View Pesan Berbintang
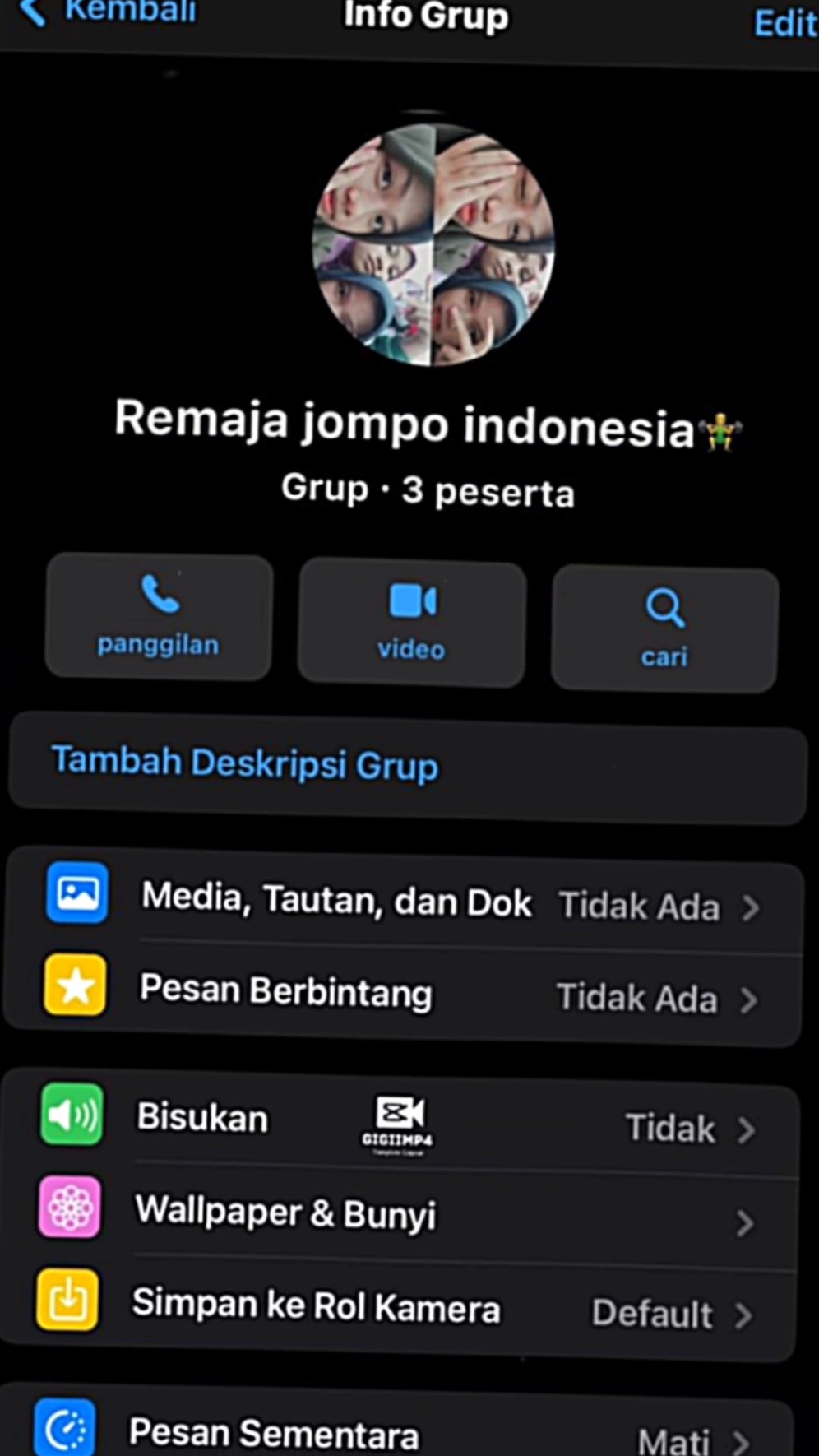This screenshot has width=819, height=1456. point(403,994)
